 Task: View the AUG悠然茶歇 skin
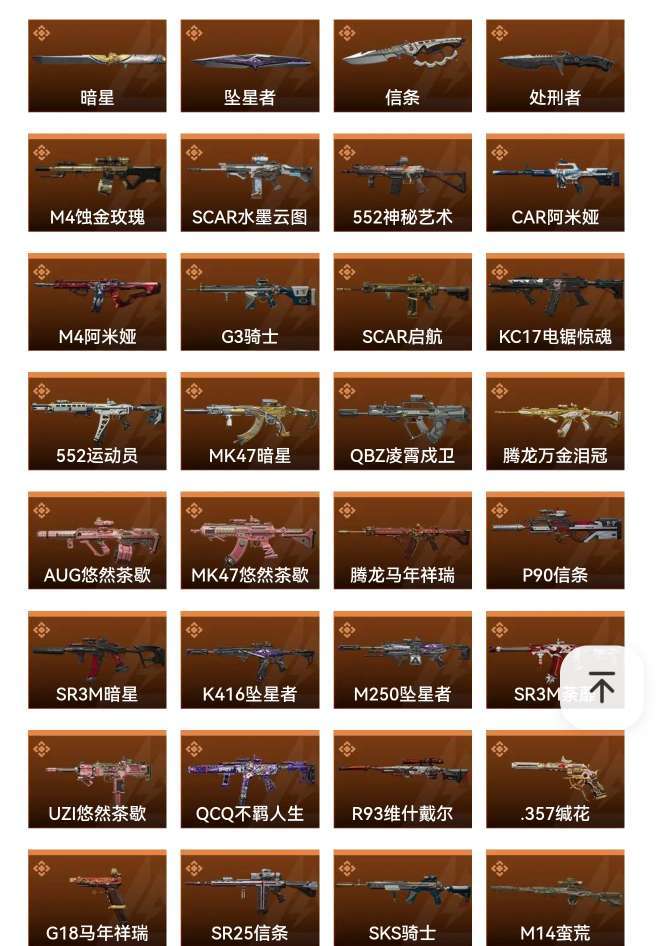[97, 541]
